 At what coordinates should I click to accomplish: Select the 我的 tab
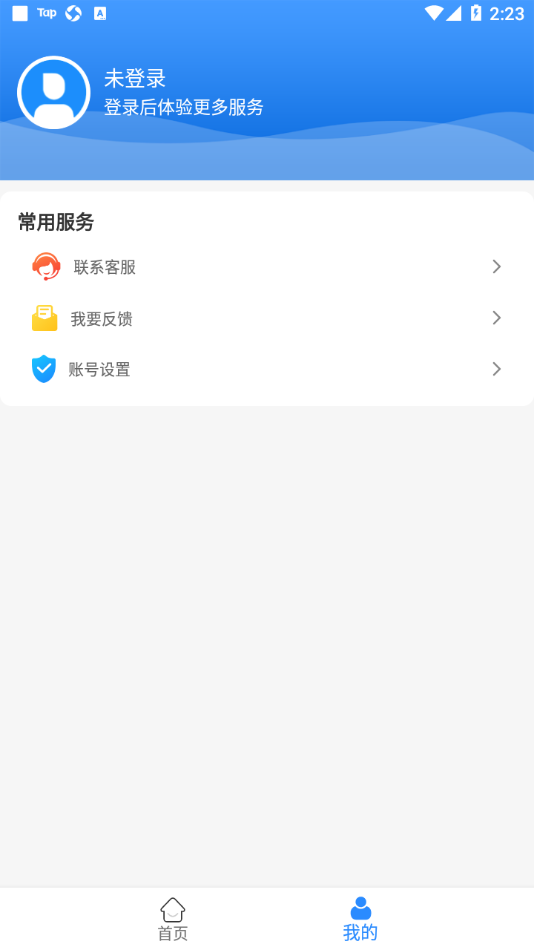(360, 919)
